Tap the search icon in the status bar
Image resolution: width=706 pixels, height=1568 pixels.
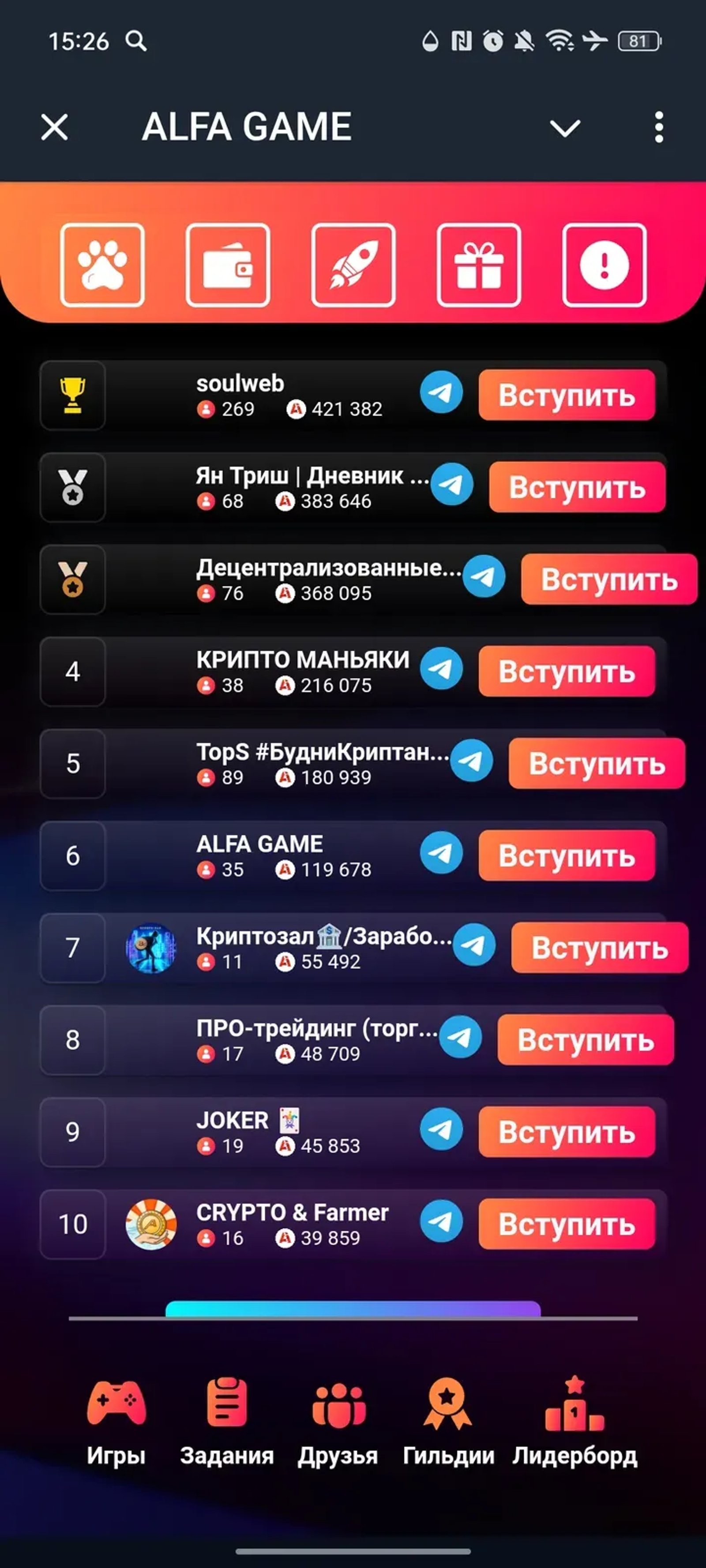[x=136, y=41]
